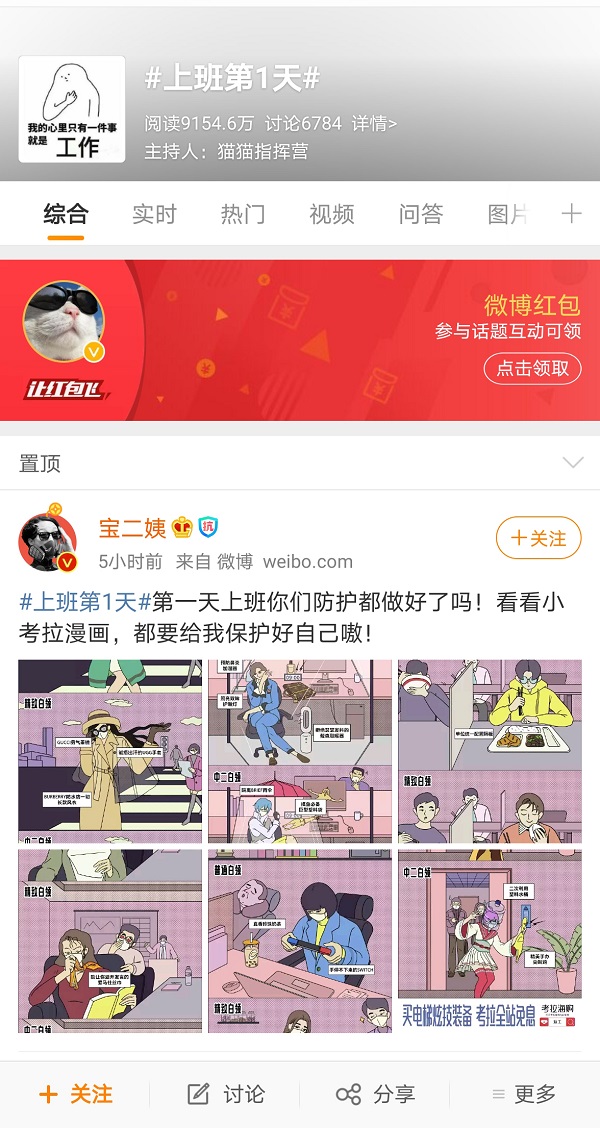Open 宝二姨's profile avatar
Screen dimensions: 600x1128
pyautogui.click(x=48, y=542)
